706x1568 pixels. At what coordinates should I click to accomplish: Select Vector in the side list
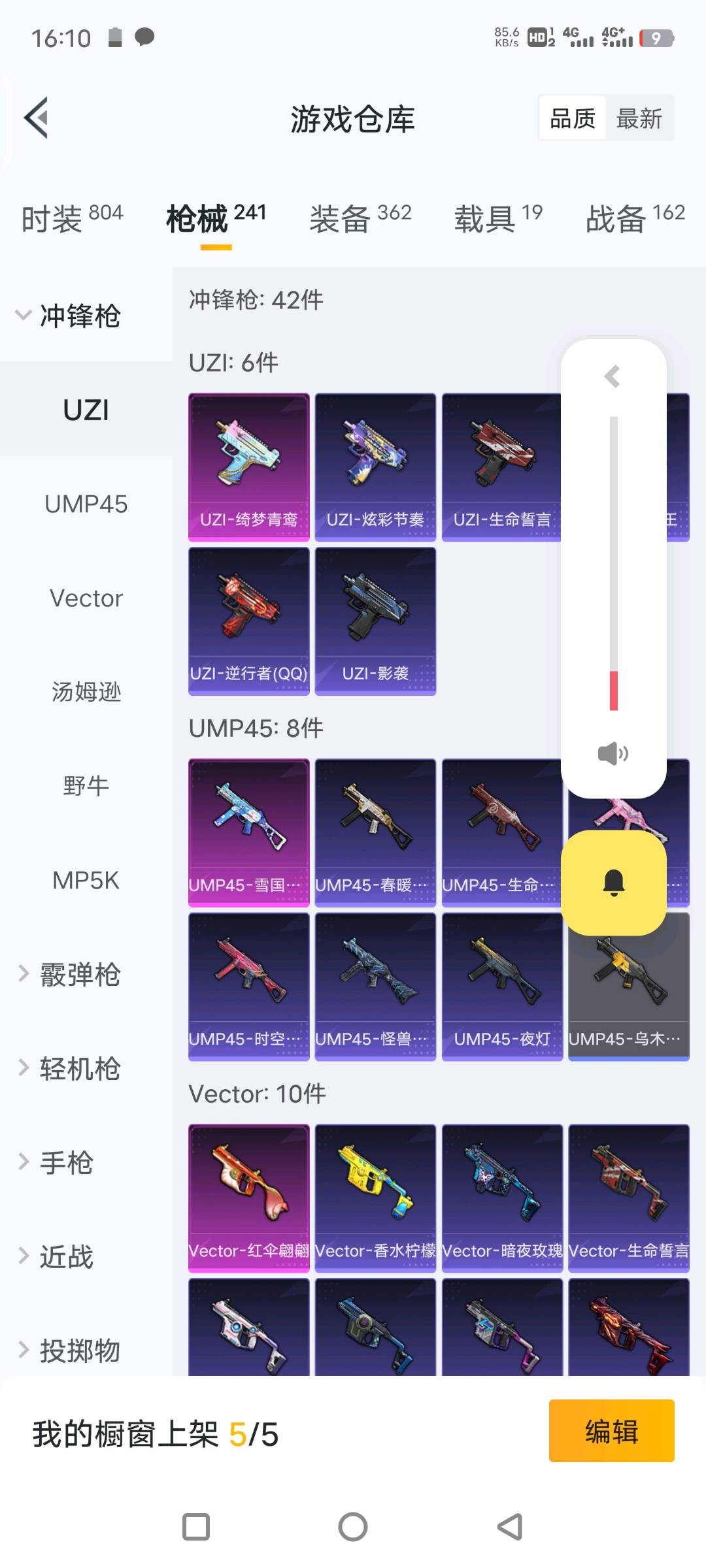point(86,598)
